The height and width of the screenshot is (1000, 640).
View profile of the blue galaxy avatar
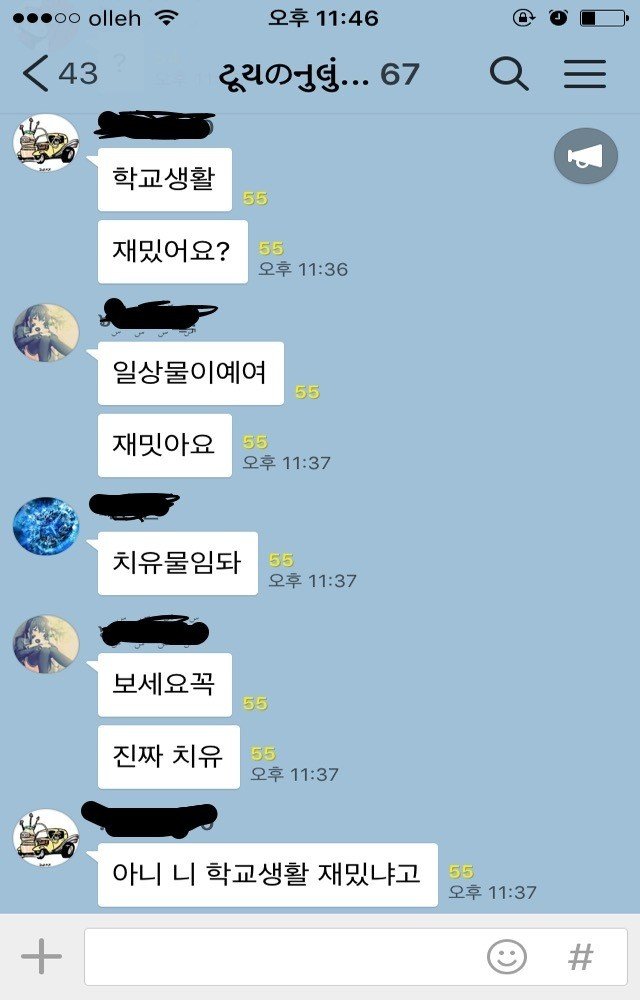[45, 526]
